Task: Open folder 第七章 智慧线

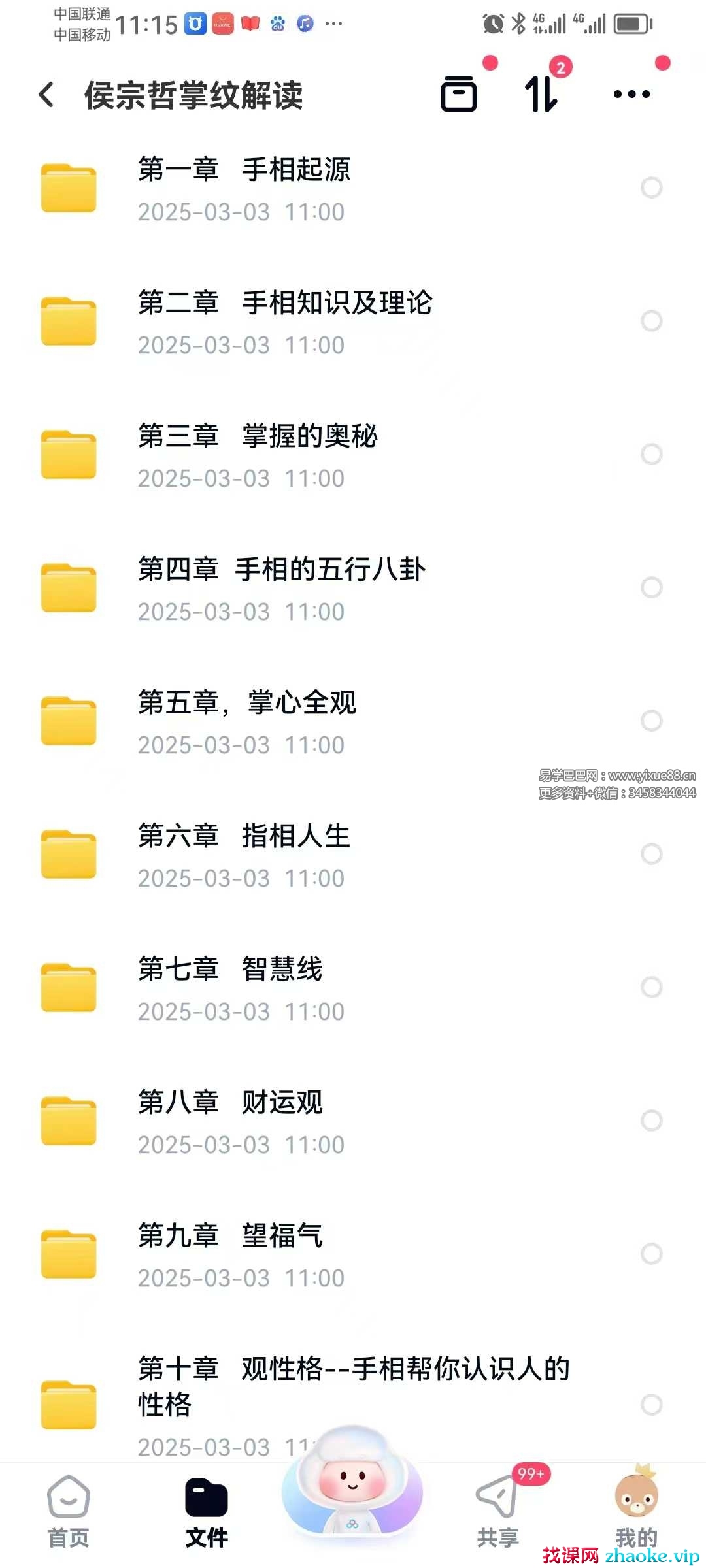Action: 230,988
